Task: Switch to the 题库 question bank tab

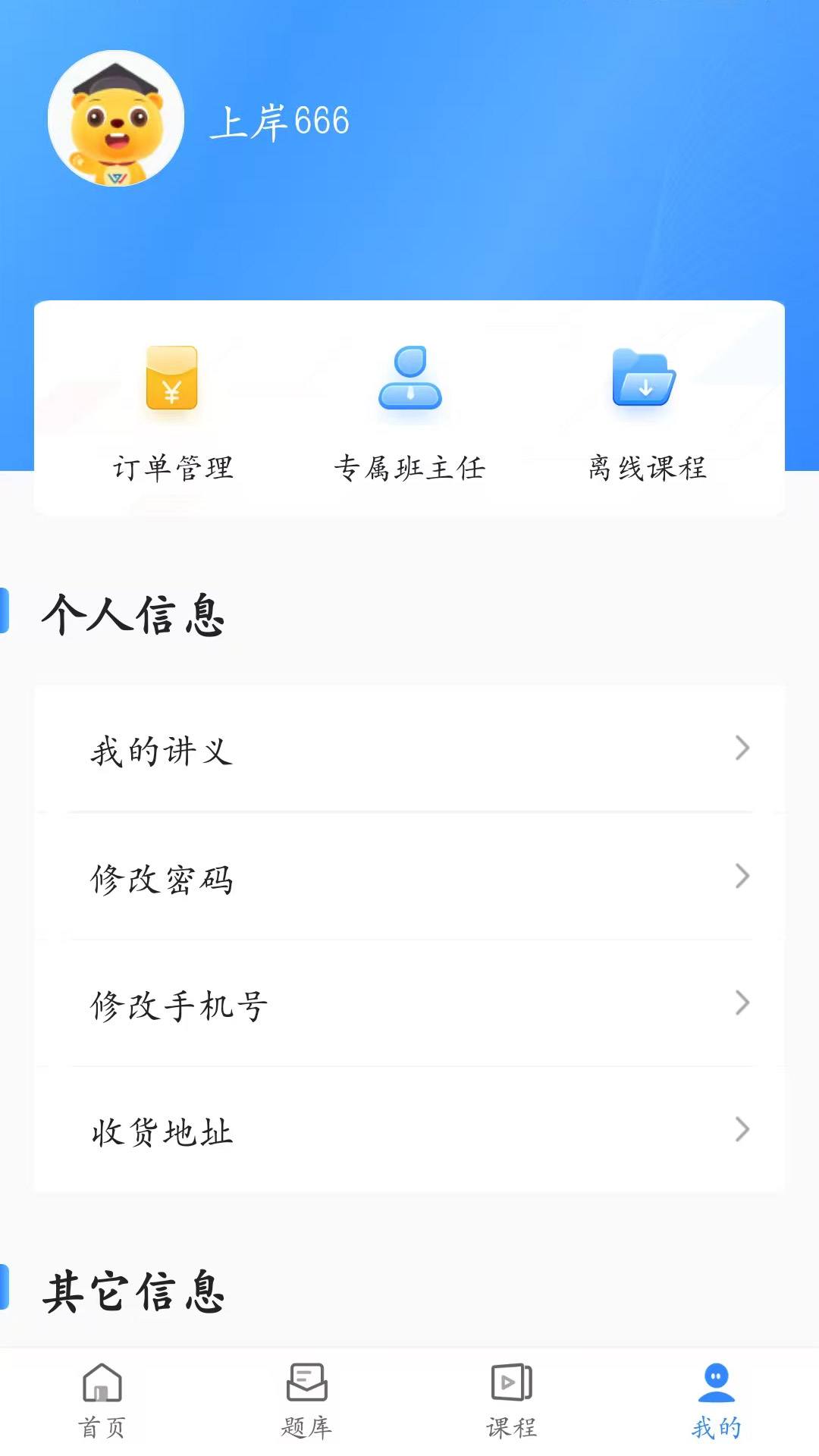Action: click(x=307, y=1401)
